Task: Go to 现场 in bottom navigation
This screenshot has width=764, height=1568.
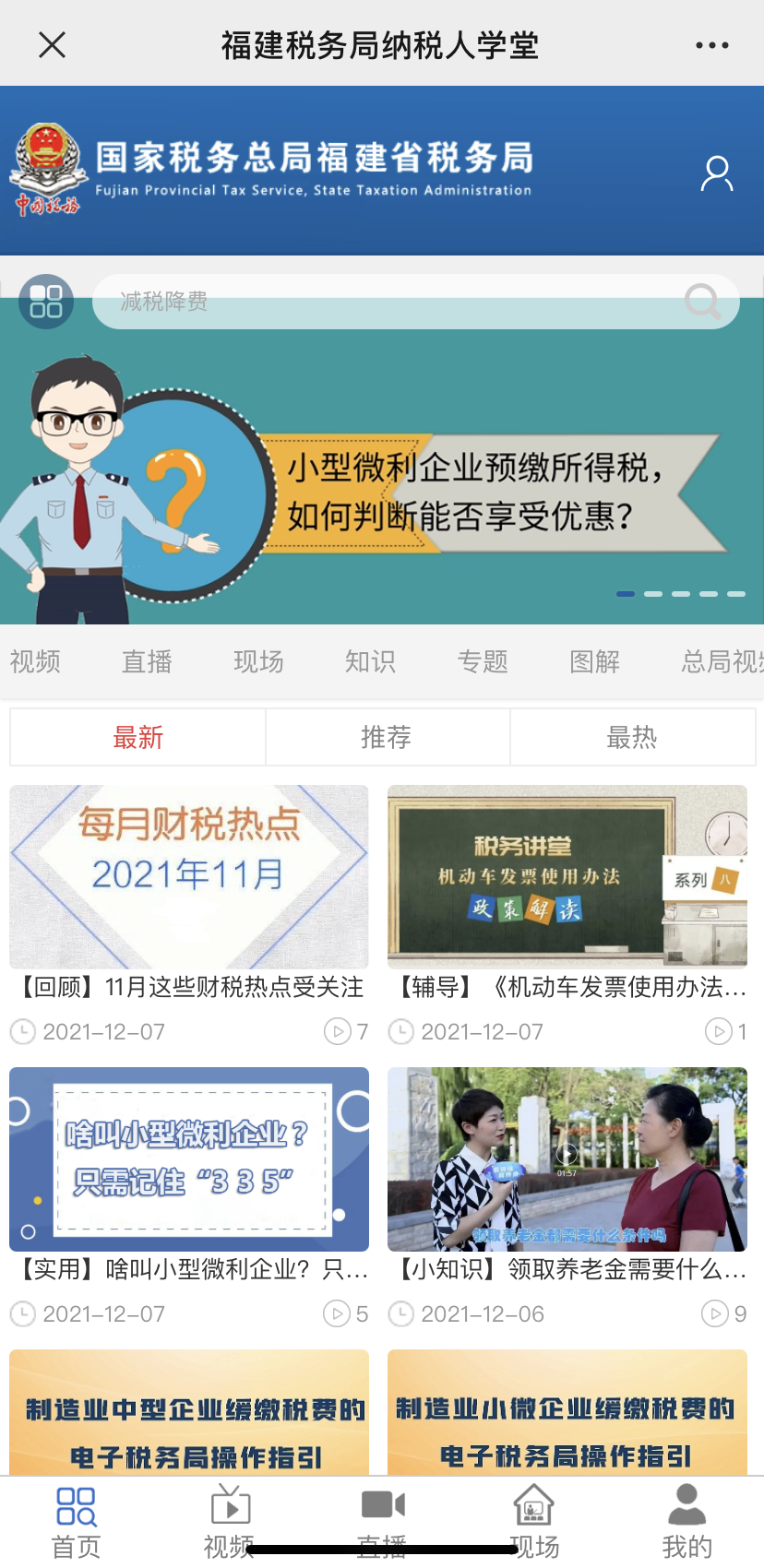Action: pos(534,1522)
